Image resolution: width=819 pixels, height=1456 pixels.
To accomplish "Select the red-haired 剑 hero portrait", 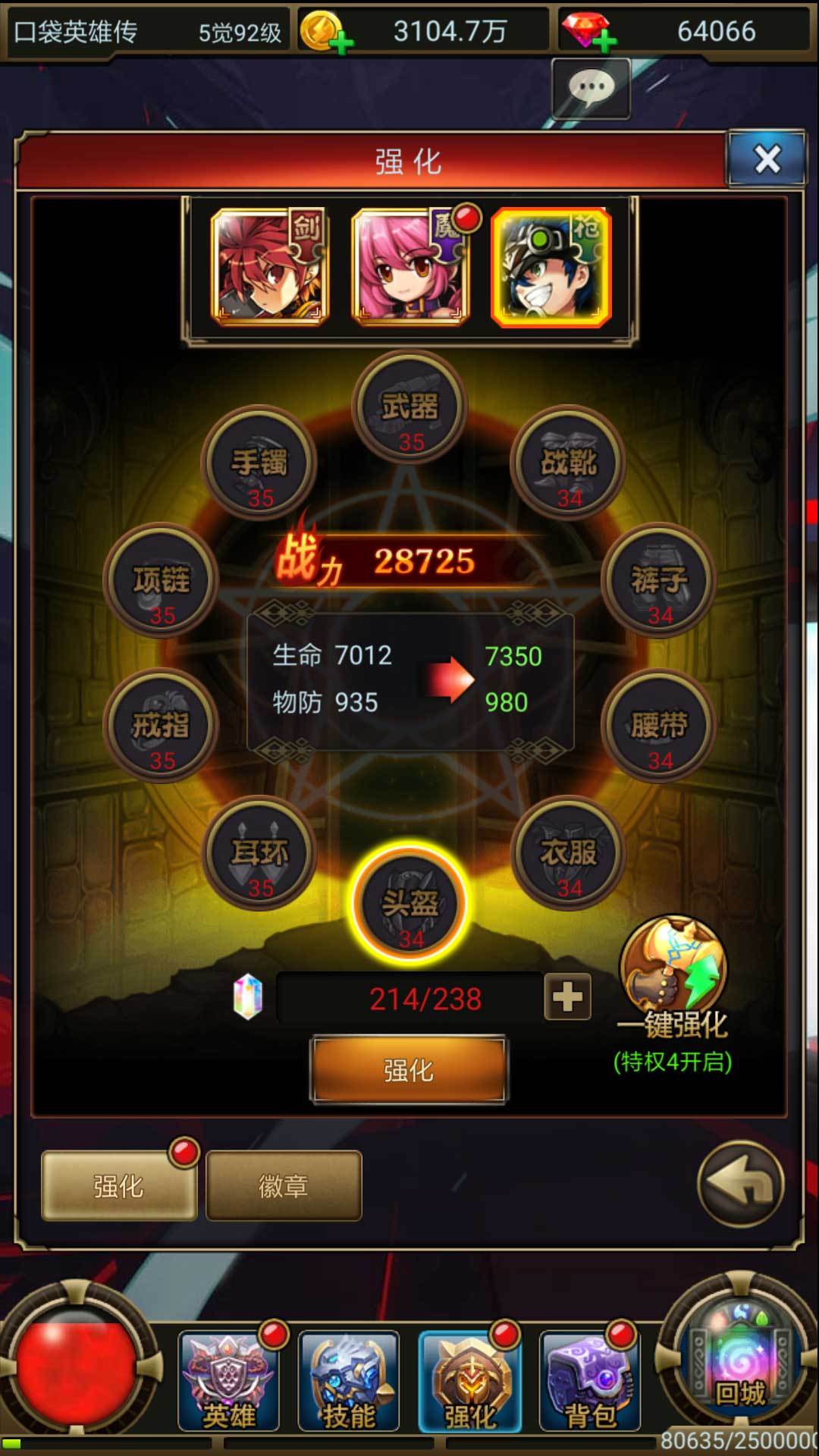I will (270, 267).
